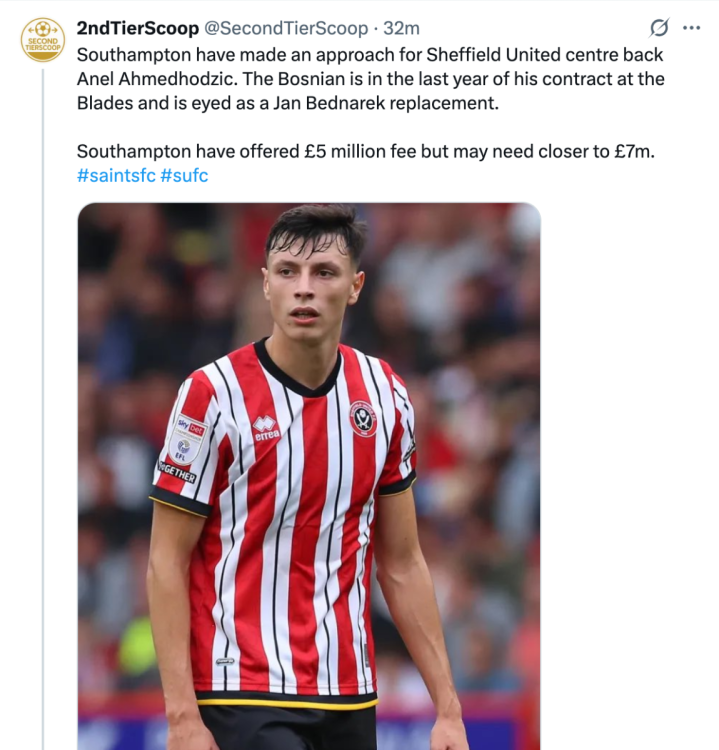Tap the Grok explain icon
The width and height of the screenshot is (719, 750).
coord(659,28)
